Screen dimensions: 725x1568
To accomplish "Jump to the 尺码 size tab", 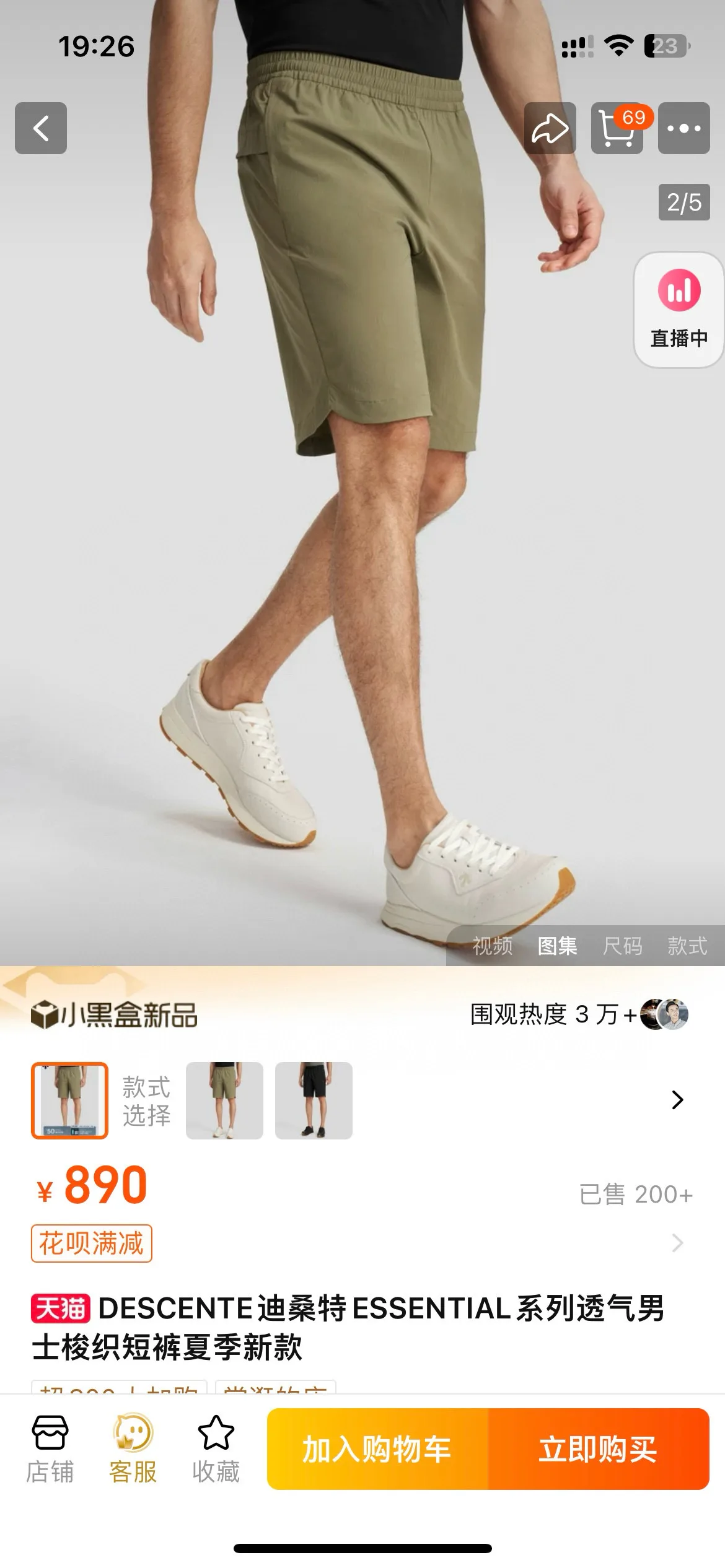I will pos(622,946).
